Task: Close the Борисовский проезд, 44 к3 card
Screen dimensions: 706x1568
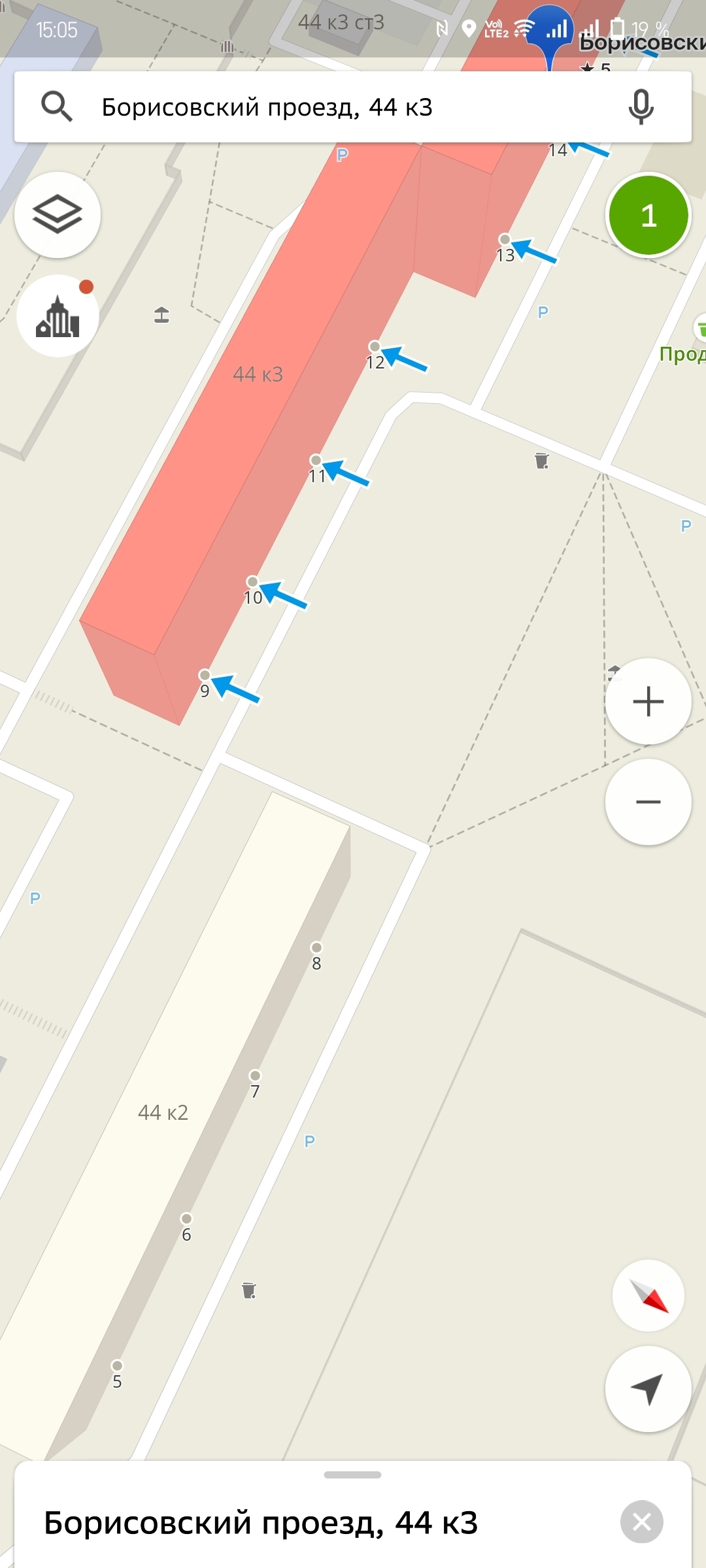Action: pyautogui.click(x=641, y=1522)
